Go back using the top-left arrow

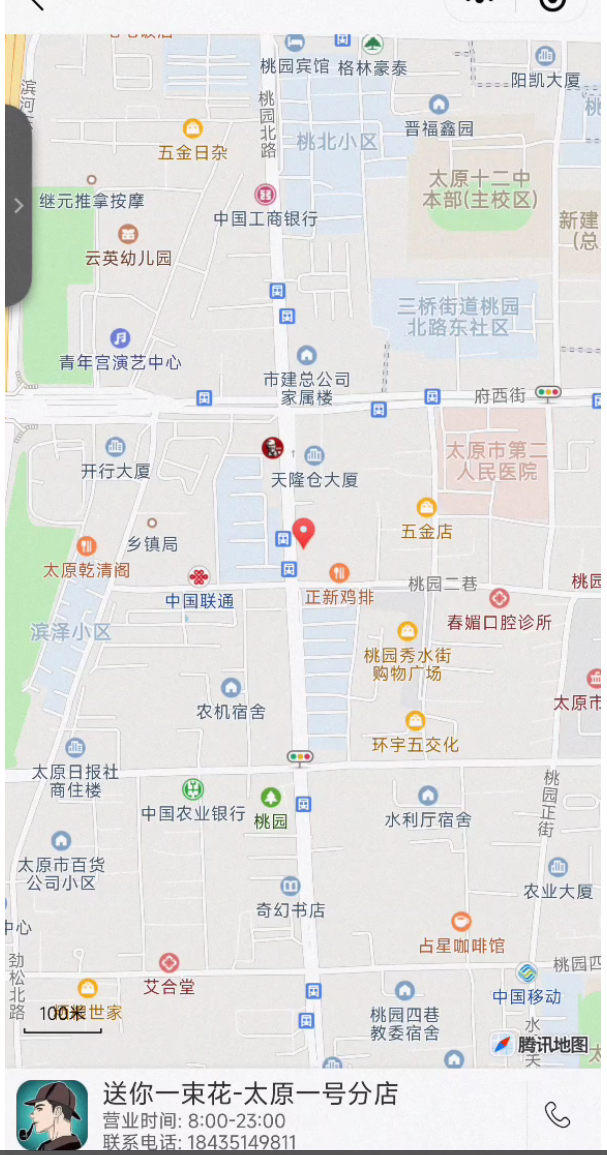pyautogui.click(x=35, y=4)
